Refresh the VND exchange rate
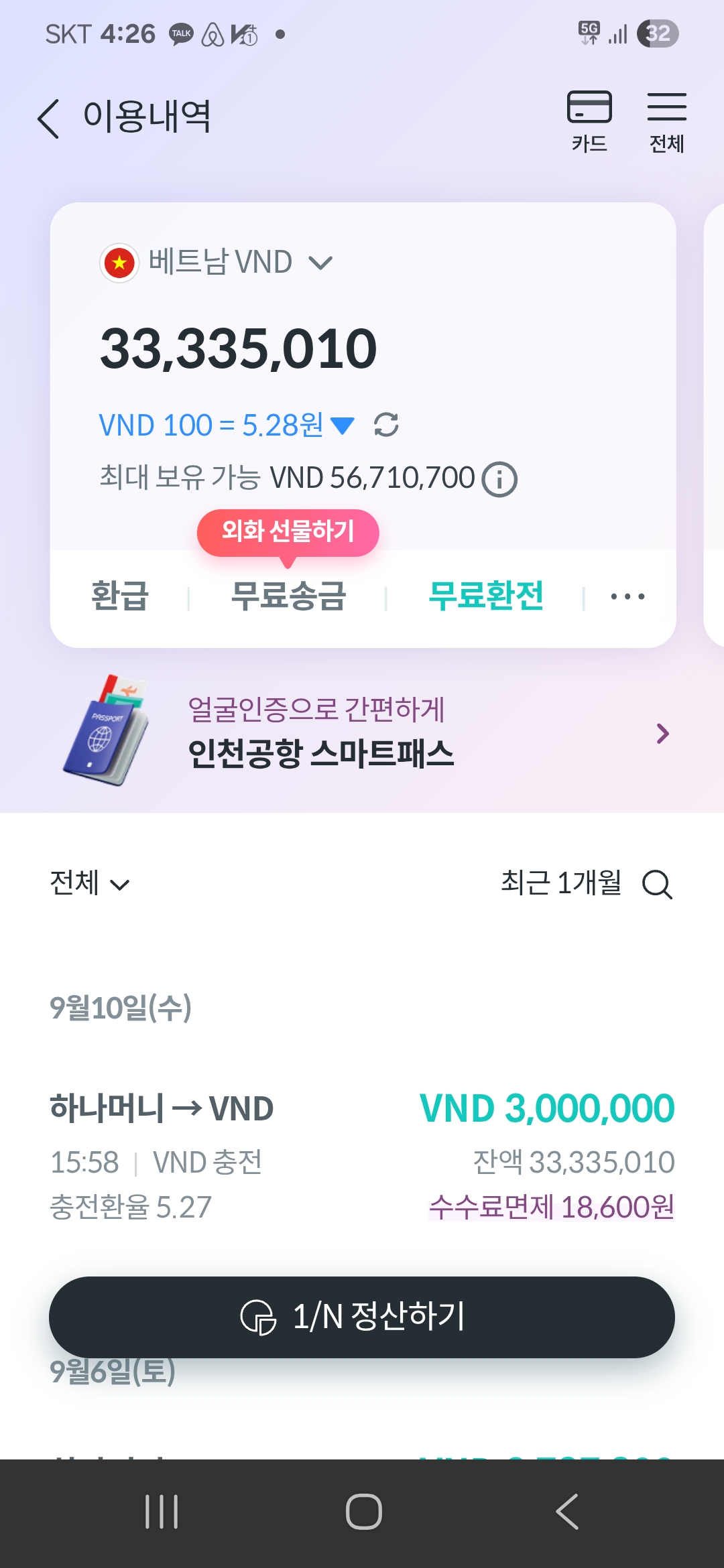This screenshot has width=724, height=1568. pyautogui.click(x=386, y=425)
